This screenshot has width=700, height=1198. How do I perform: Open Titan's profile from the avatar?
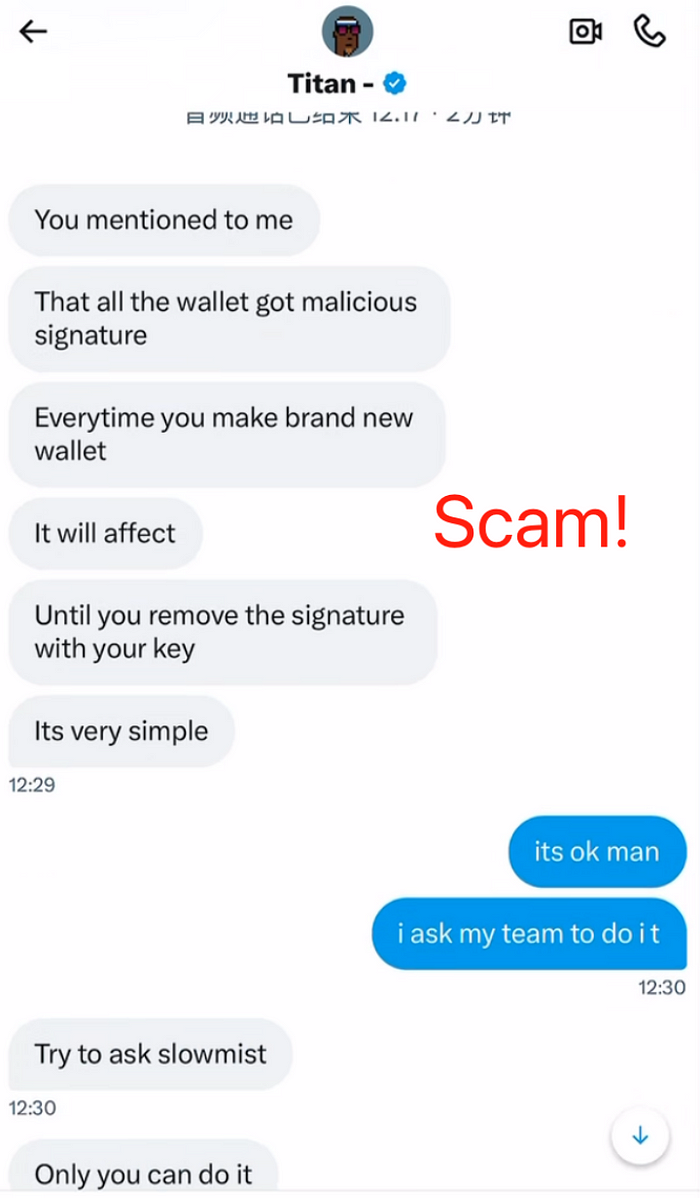coord(347,33)
